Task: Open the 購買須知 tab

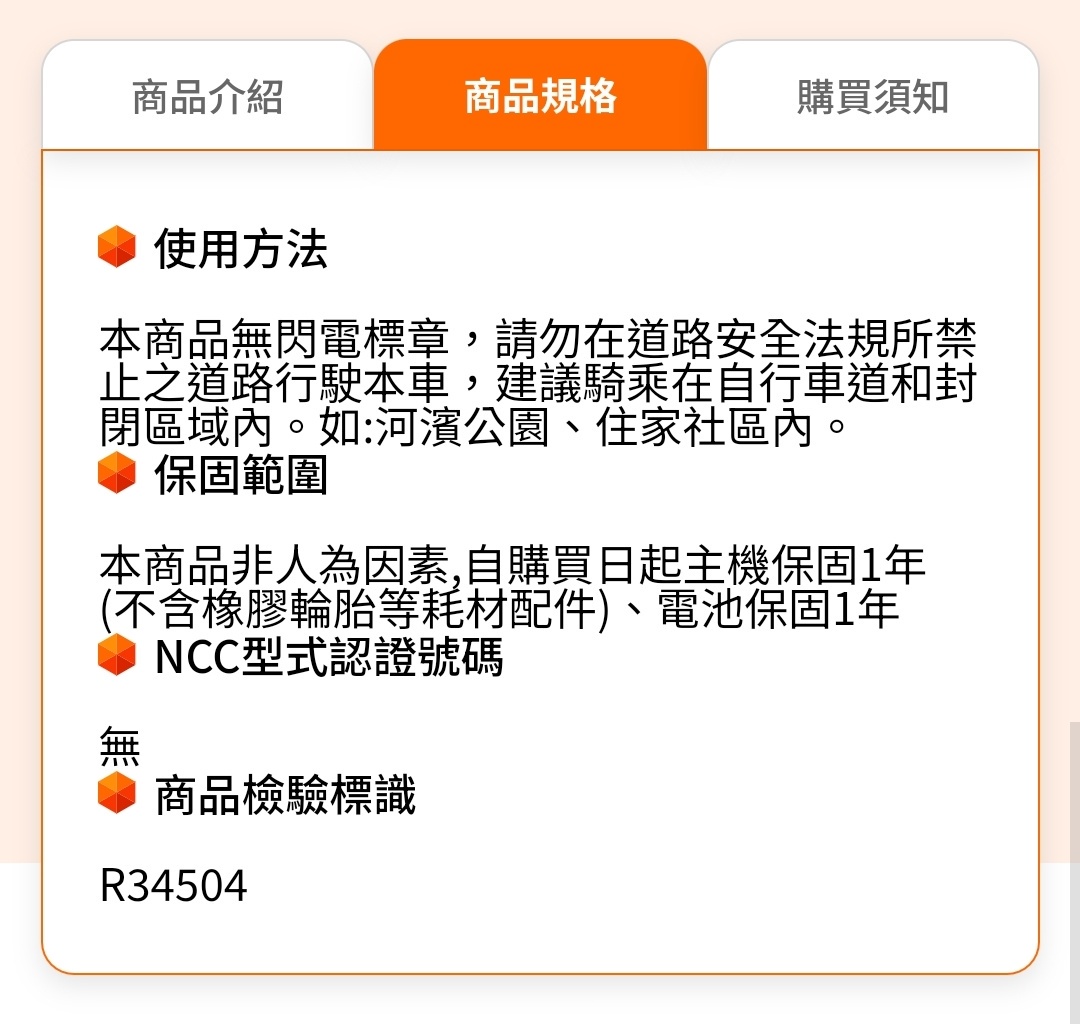Action: click(872, 97)
